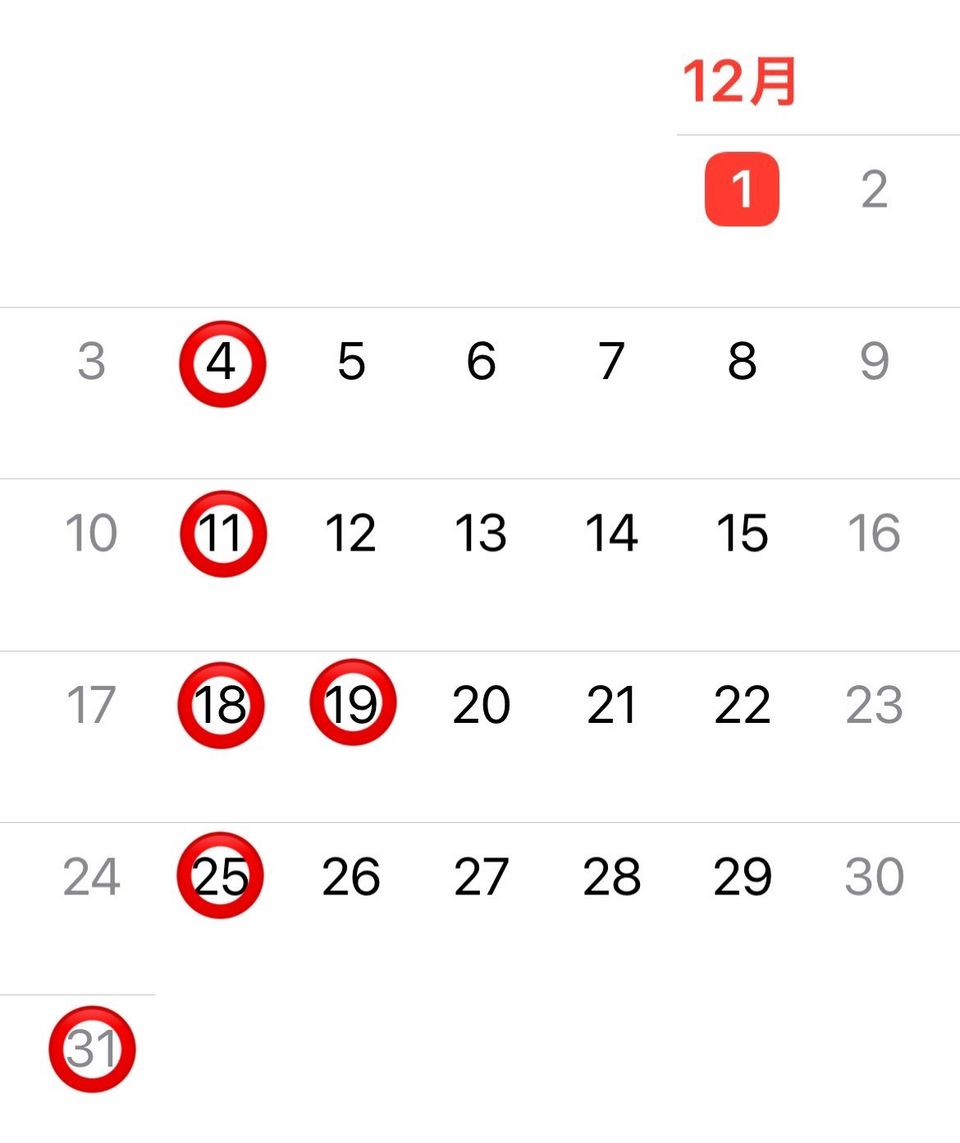
Task: Open December 4 in the calendar
Action: 221,363
